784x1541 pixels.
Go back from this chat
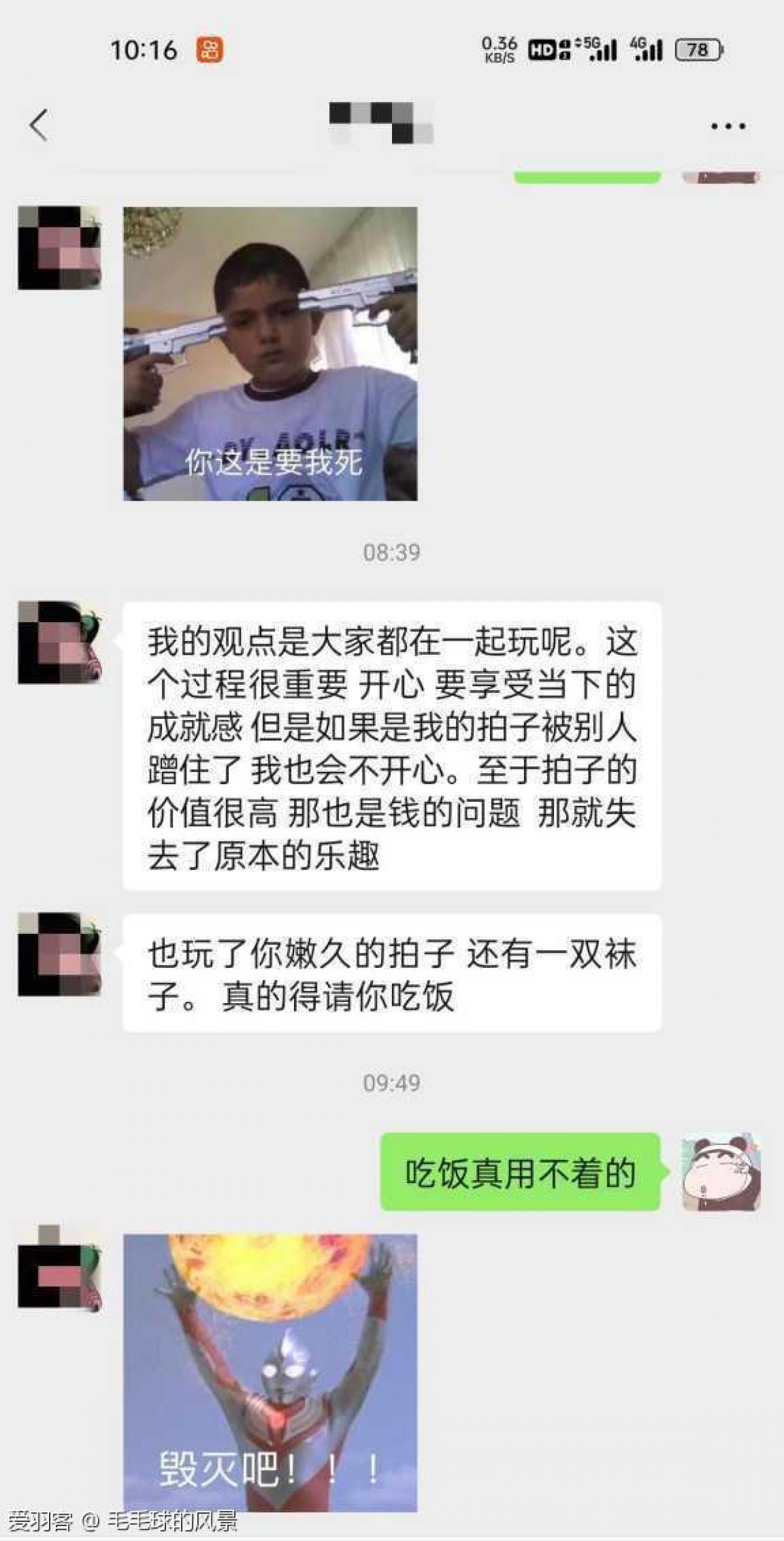point(39,125)
